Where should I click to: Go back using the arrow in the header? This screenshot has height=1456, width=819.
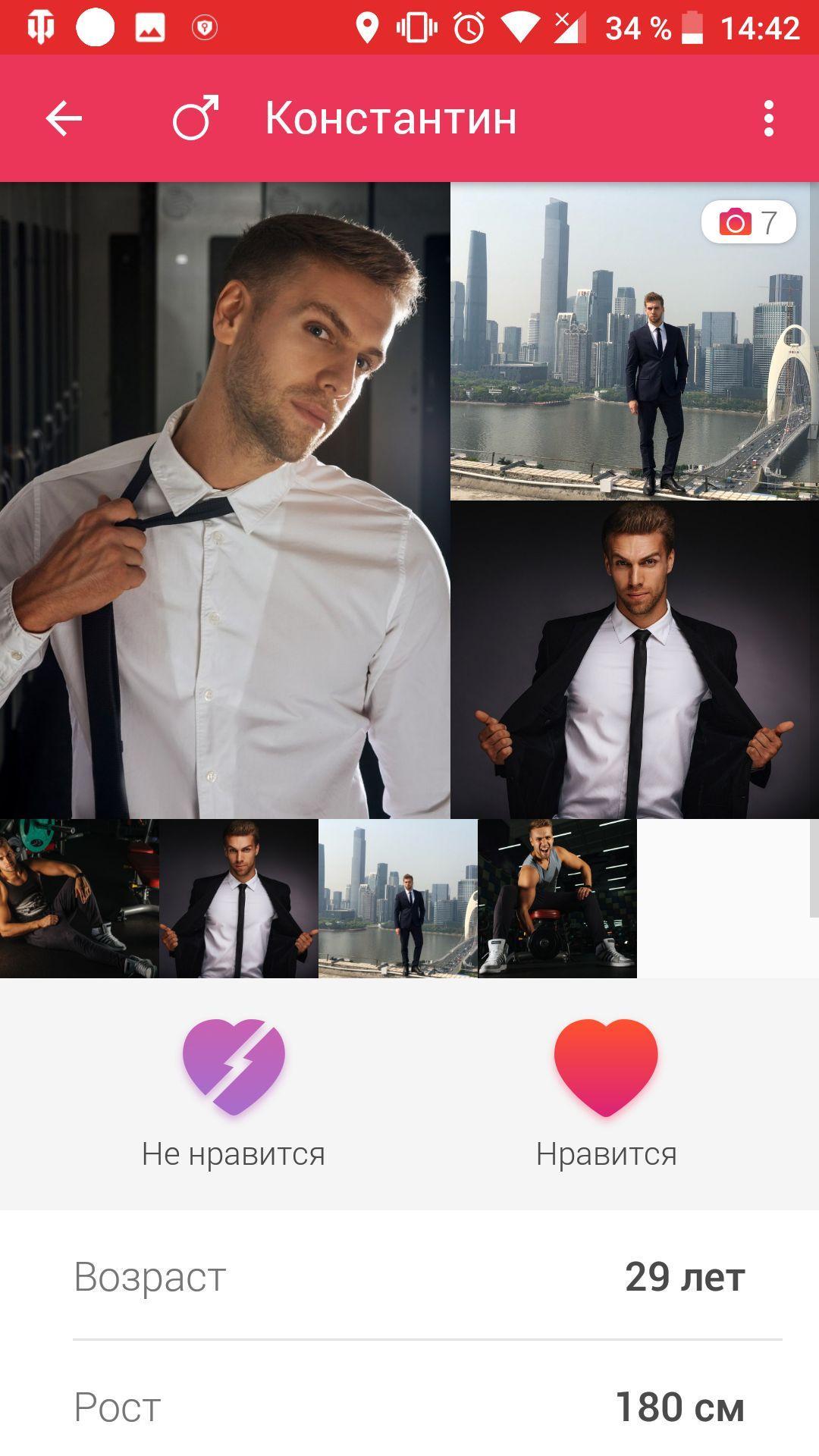coord(64,119)
